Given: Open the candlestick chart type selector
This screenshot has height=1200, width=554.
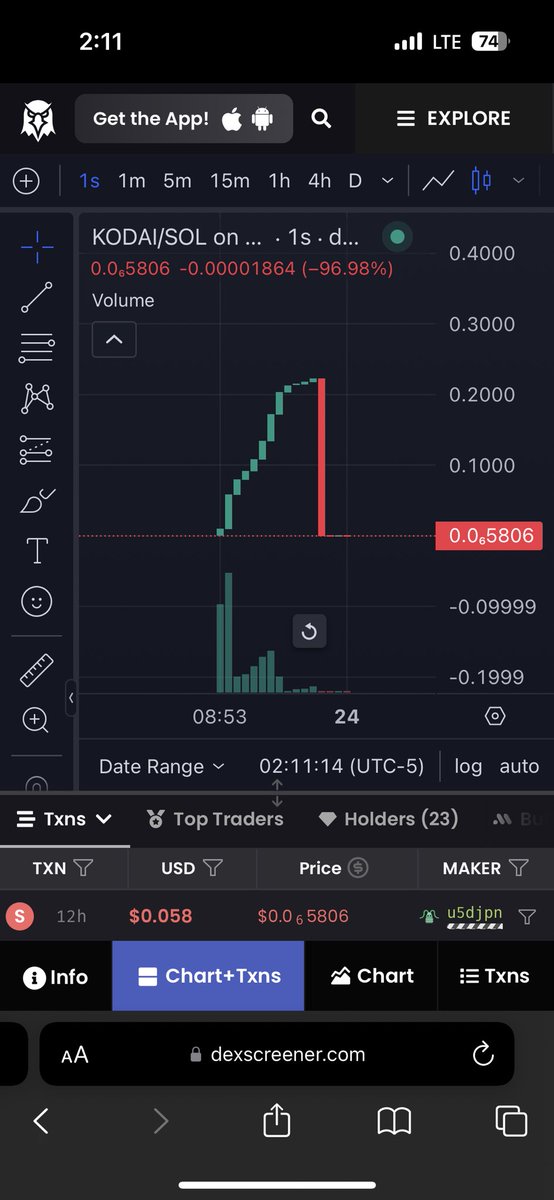Looking at the screenshot, I should point(482,181).
